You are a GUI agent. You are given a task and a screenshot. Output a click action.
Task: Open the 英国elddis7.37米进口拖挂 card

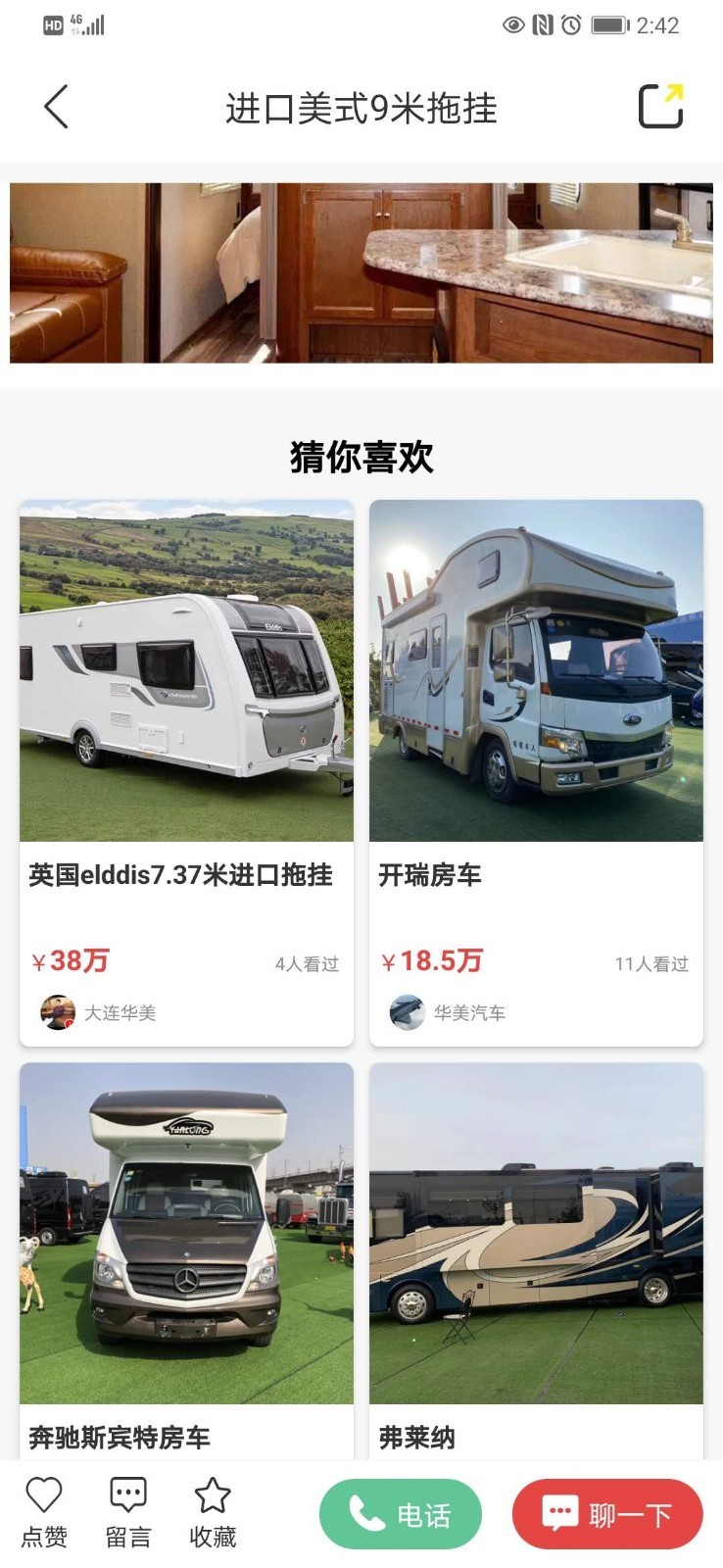tap(186, 772)
